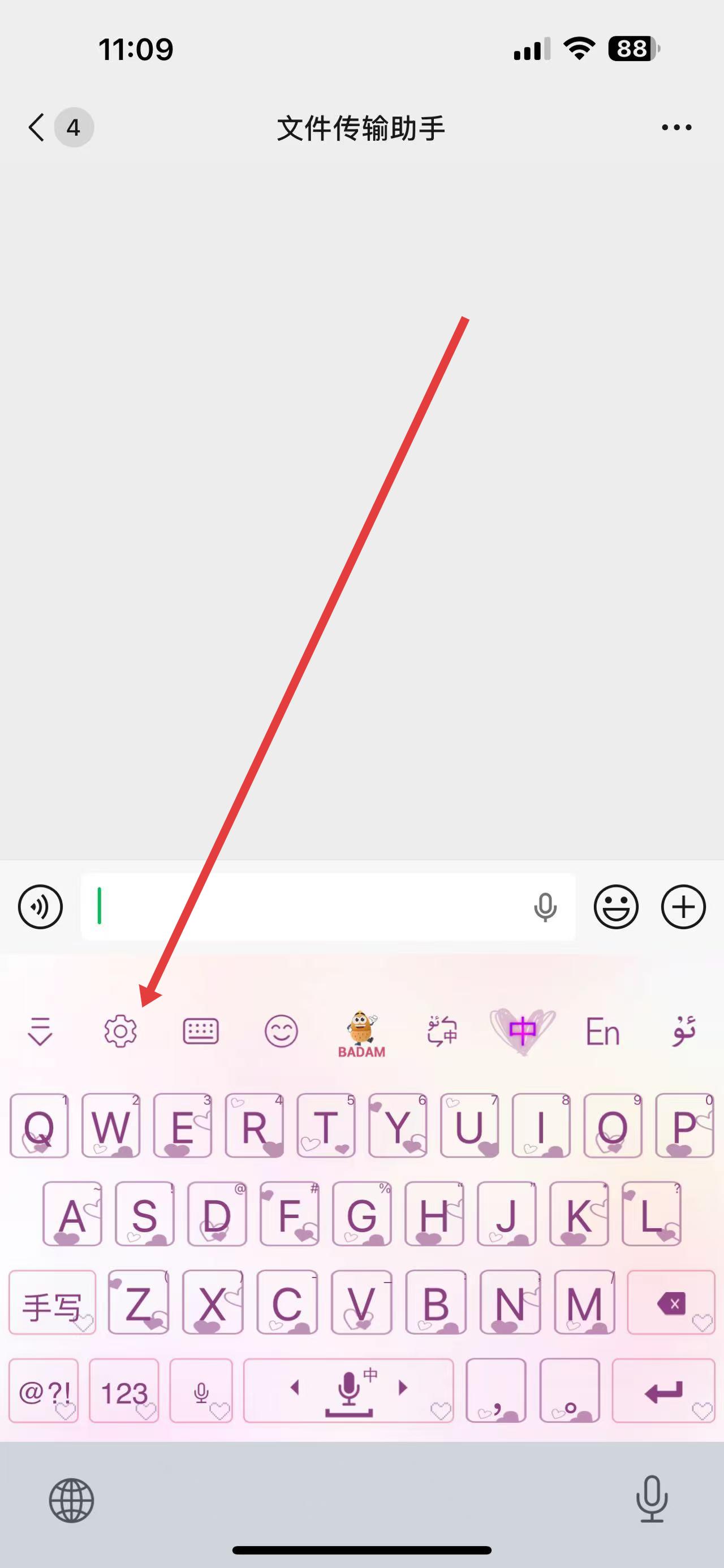Screen dimensions: 724x1568
Task: Open the keyboard layout switcher
Action: (x=201, y=1031)
